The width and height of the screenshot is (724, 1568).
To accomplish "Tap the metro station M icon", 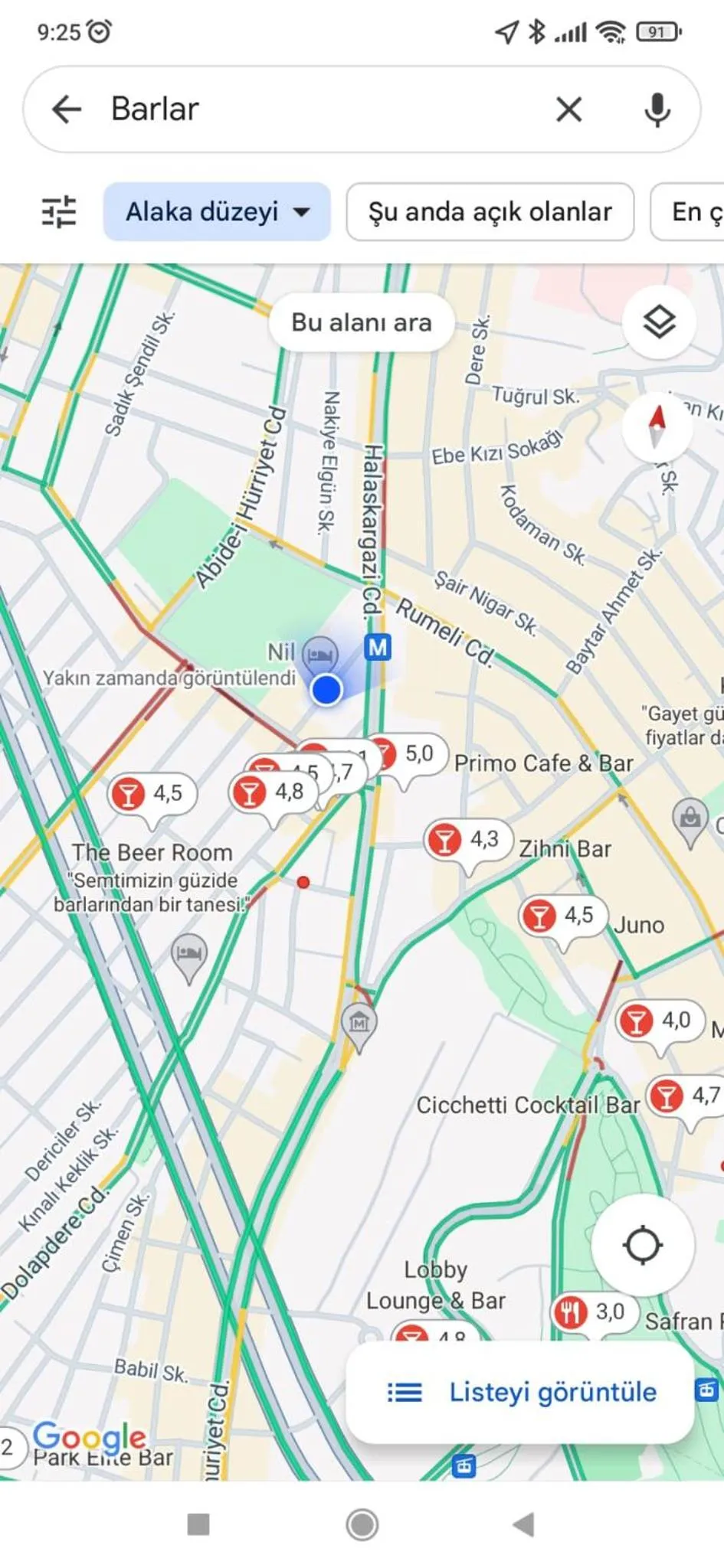I will pyautogui.click(x=378, y=648).
